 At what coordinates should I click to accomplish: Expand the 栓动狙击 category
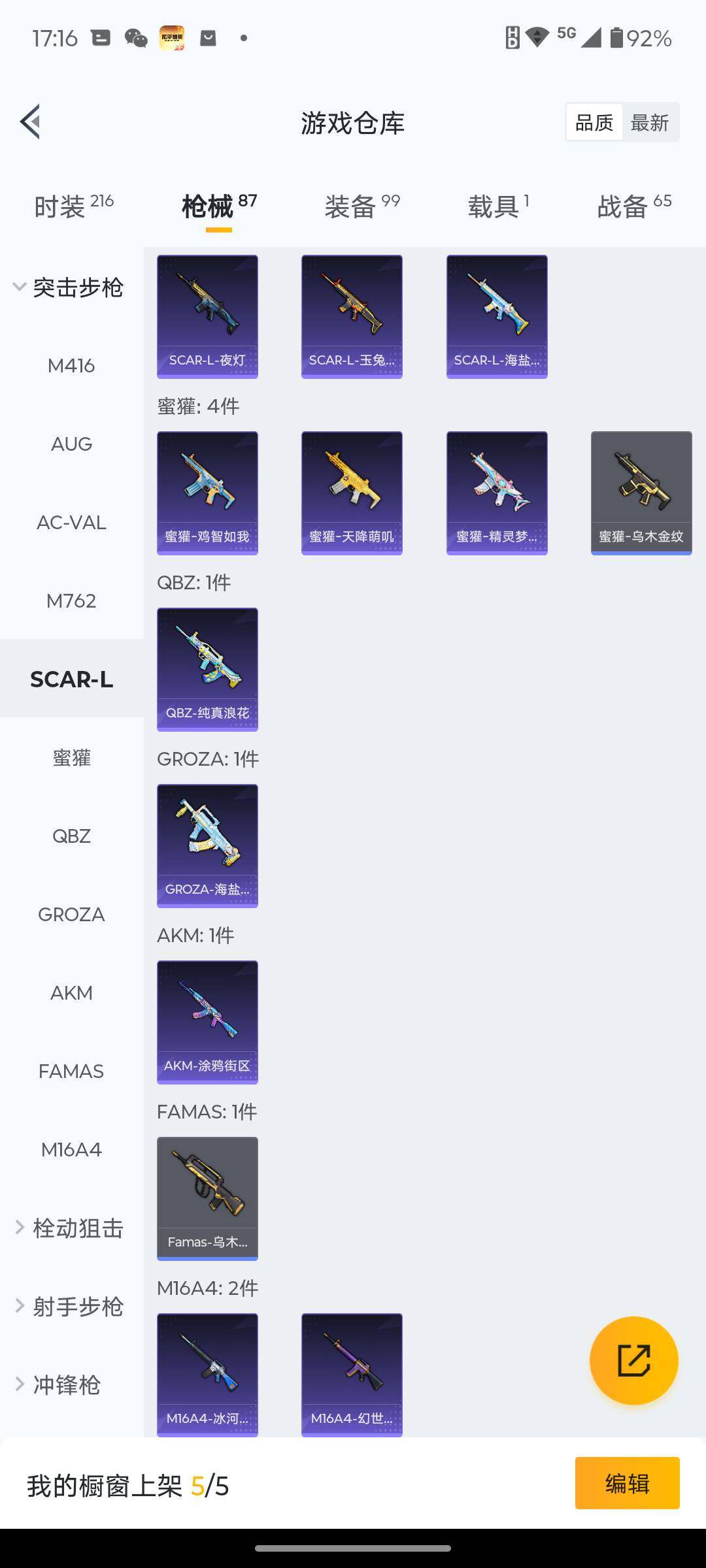(x=69, y=1228)
